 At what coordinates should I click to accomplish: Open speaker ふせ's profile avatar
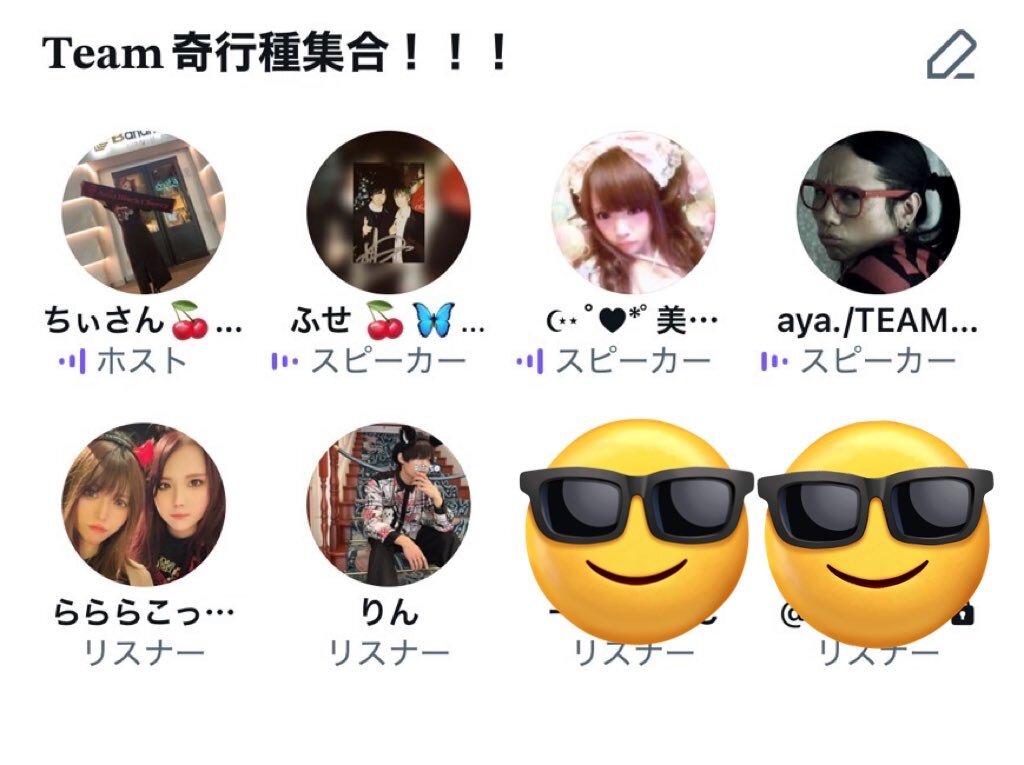pos(388,212)
